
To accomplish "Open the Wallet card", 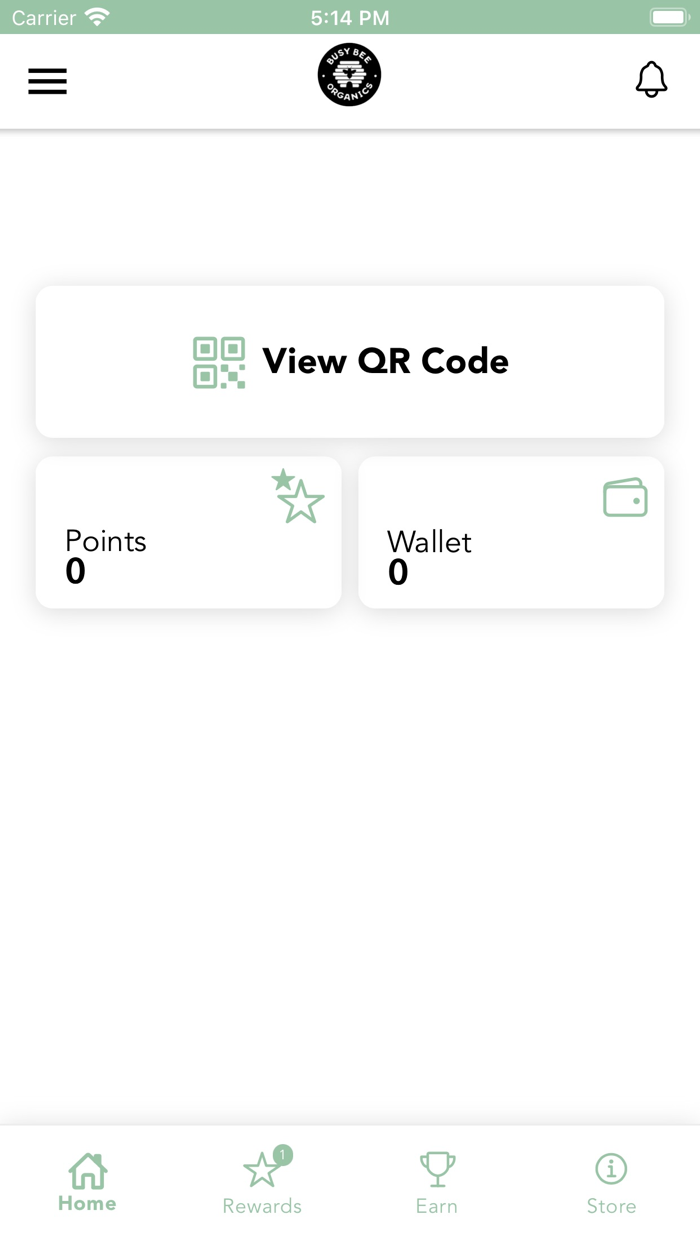I will tap(511, 532).
